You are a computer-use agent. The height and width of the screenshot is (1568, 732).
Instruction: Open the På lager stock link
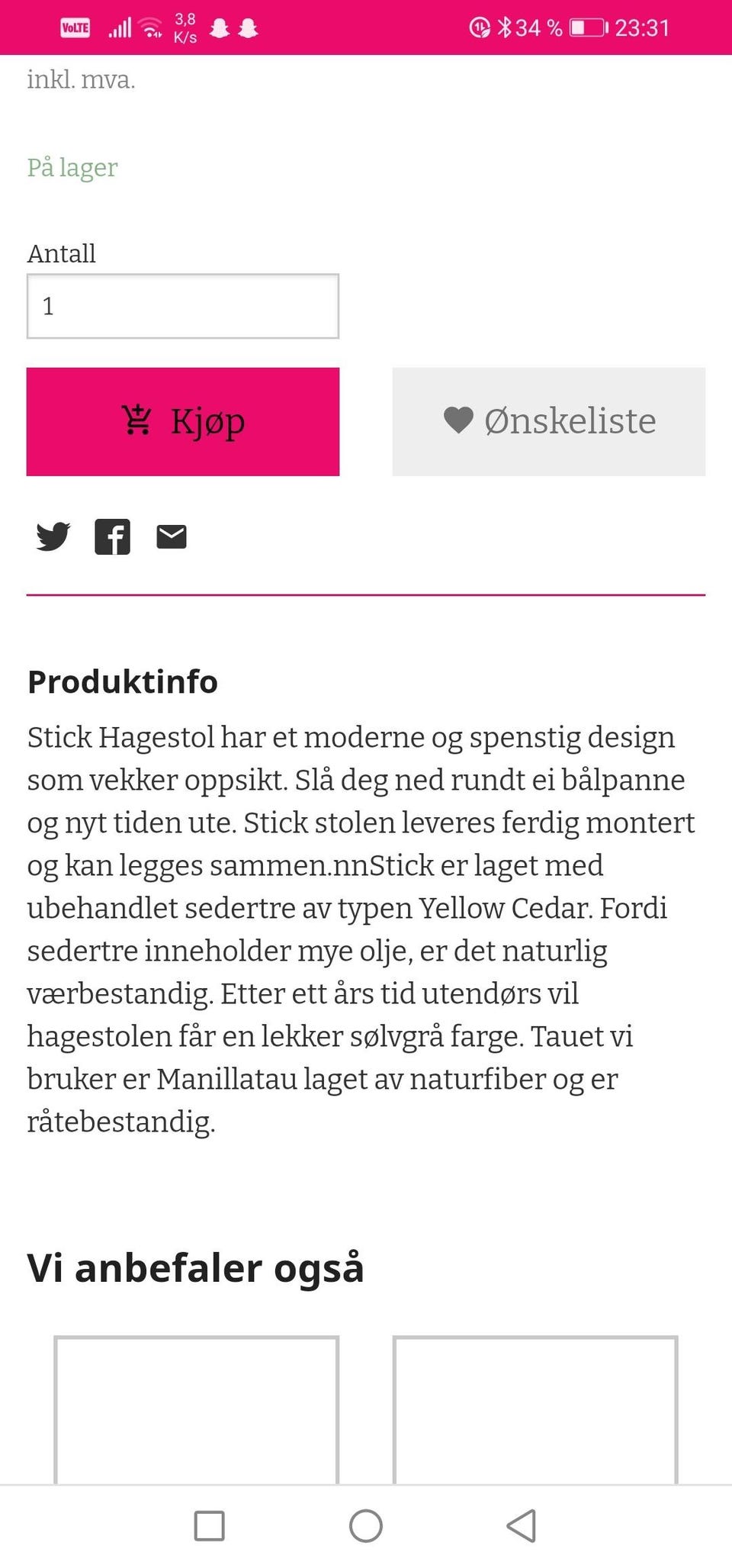coord(72,167)
